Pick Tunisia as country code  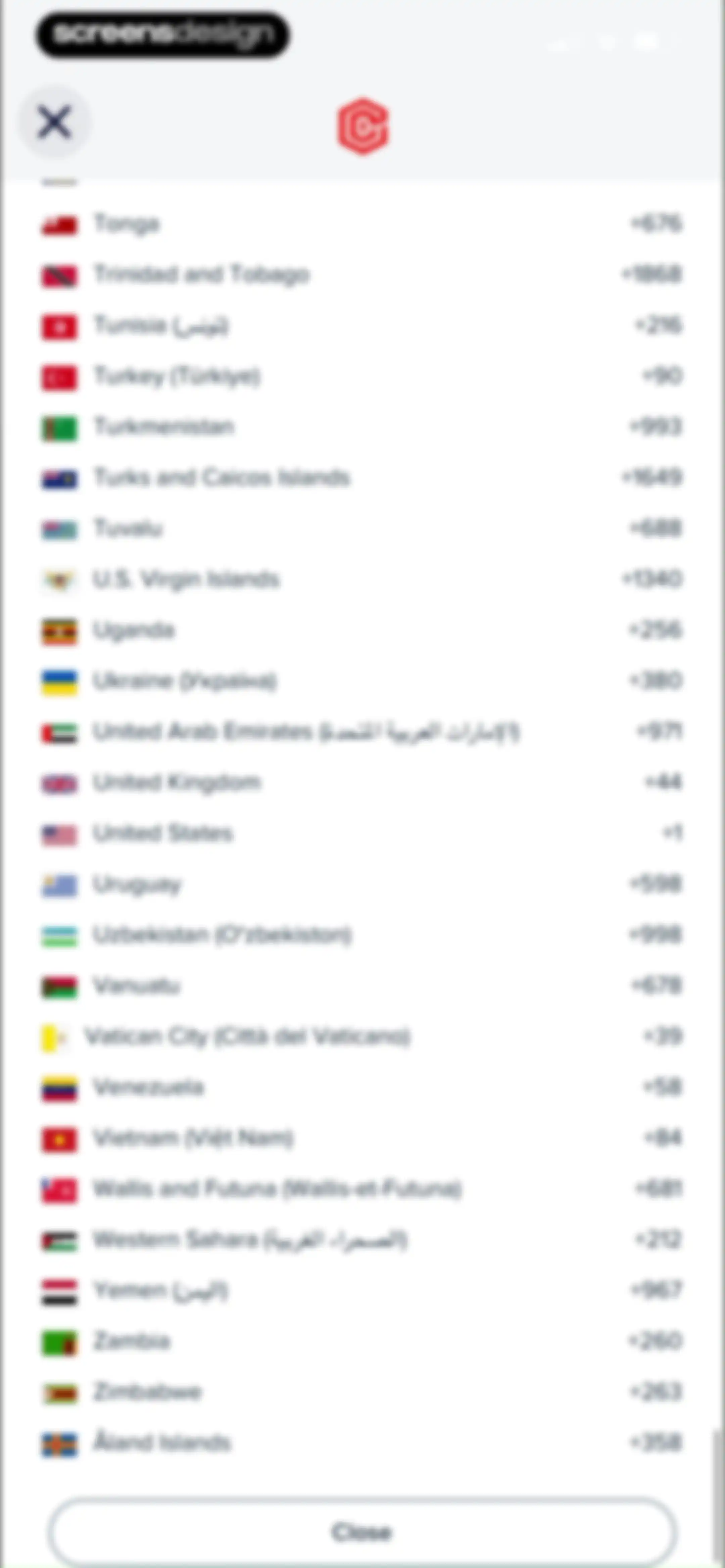pos(361,326)
